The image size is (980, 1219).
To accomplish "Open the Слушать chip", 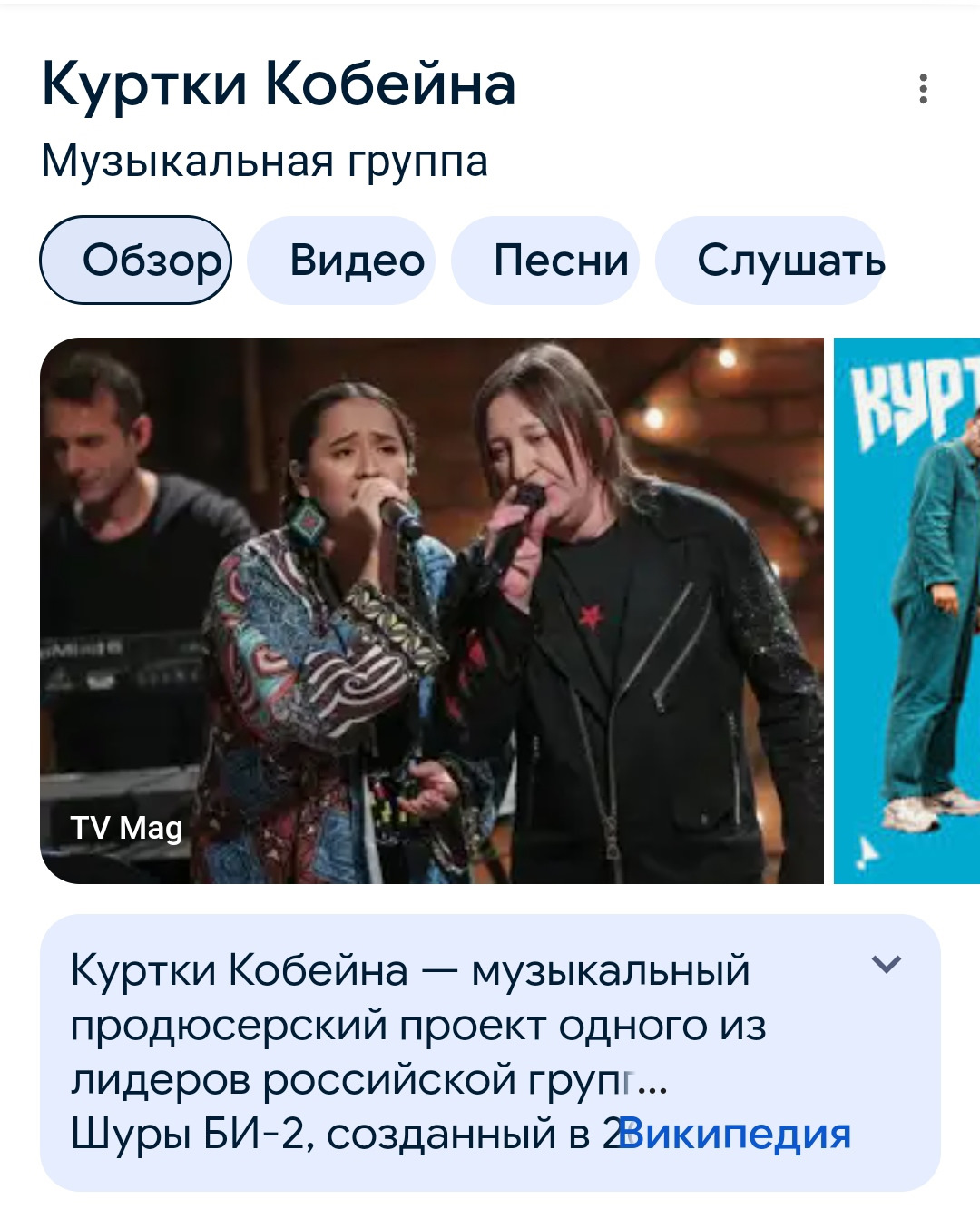I will pyautogui.click(x=769, y=261).
